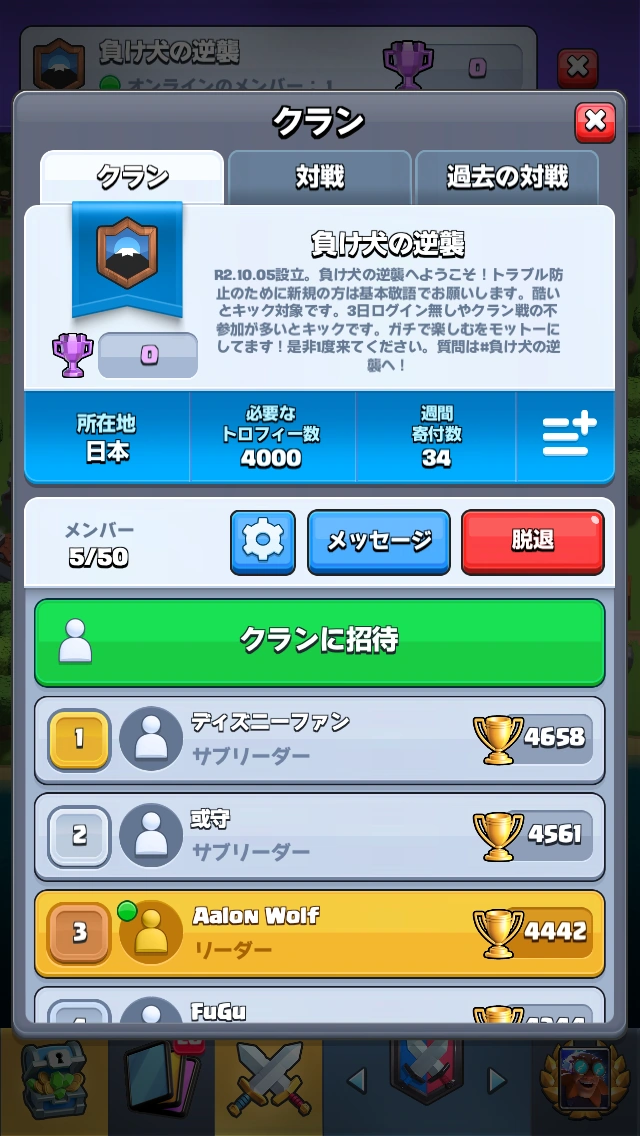Tap クランに招待 to invite members
The image size is (640, 1136).
tap(320, 642)
